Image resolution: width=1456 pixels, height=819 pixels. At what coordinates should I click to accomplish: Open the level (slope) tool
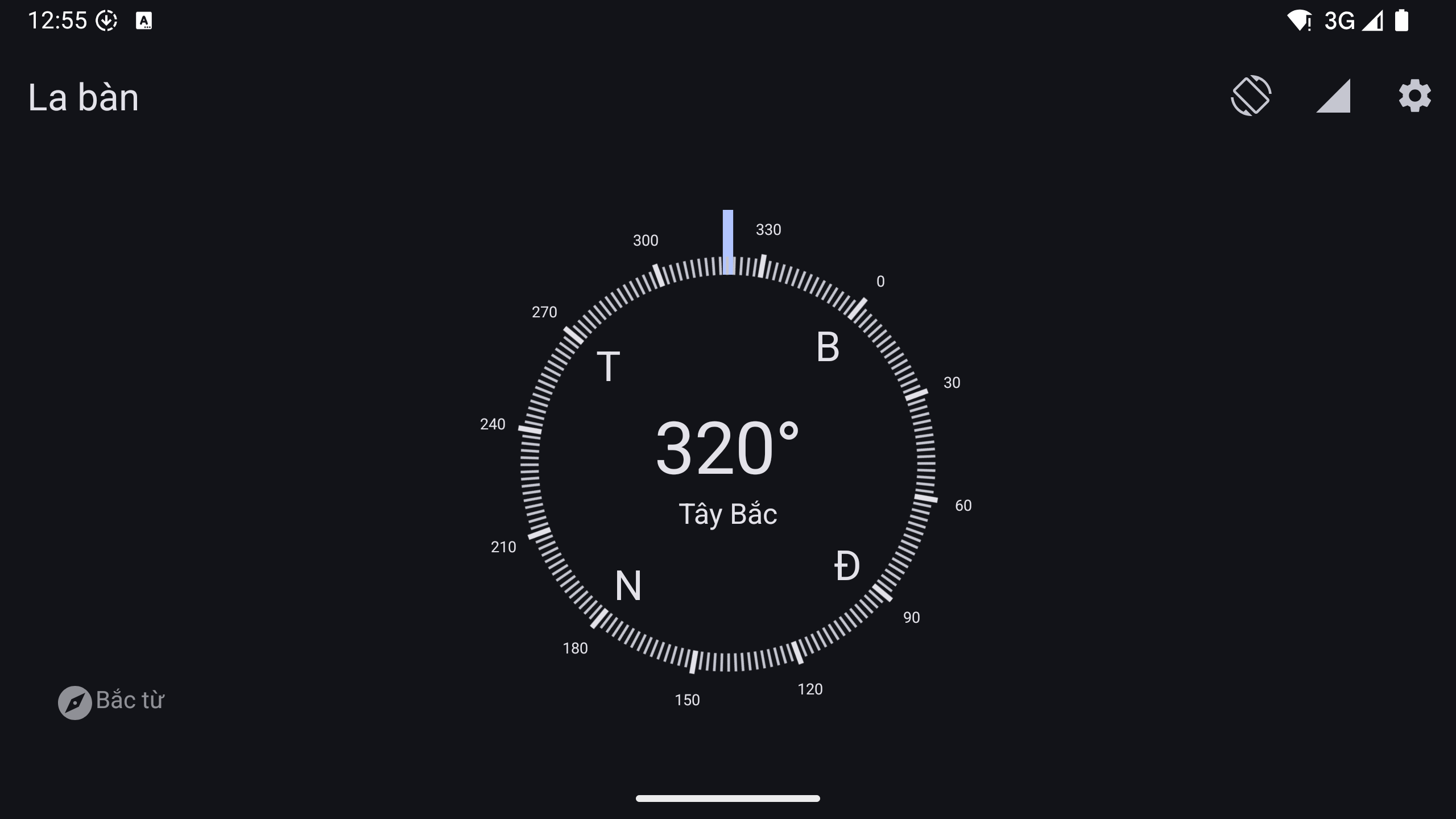[x=1333, y=96]
